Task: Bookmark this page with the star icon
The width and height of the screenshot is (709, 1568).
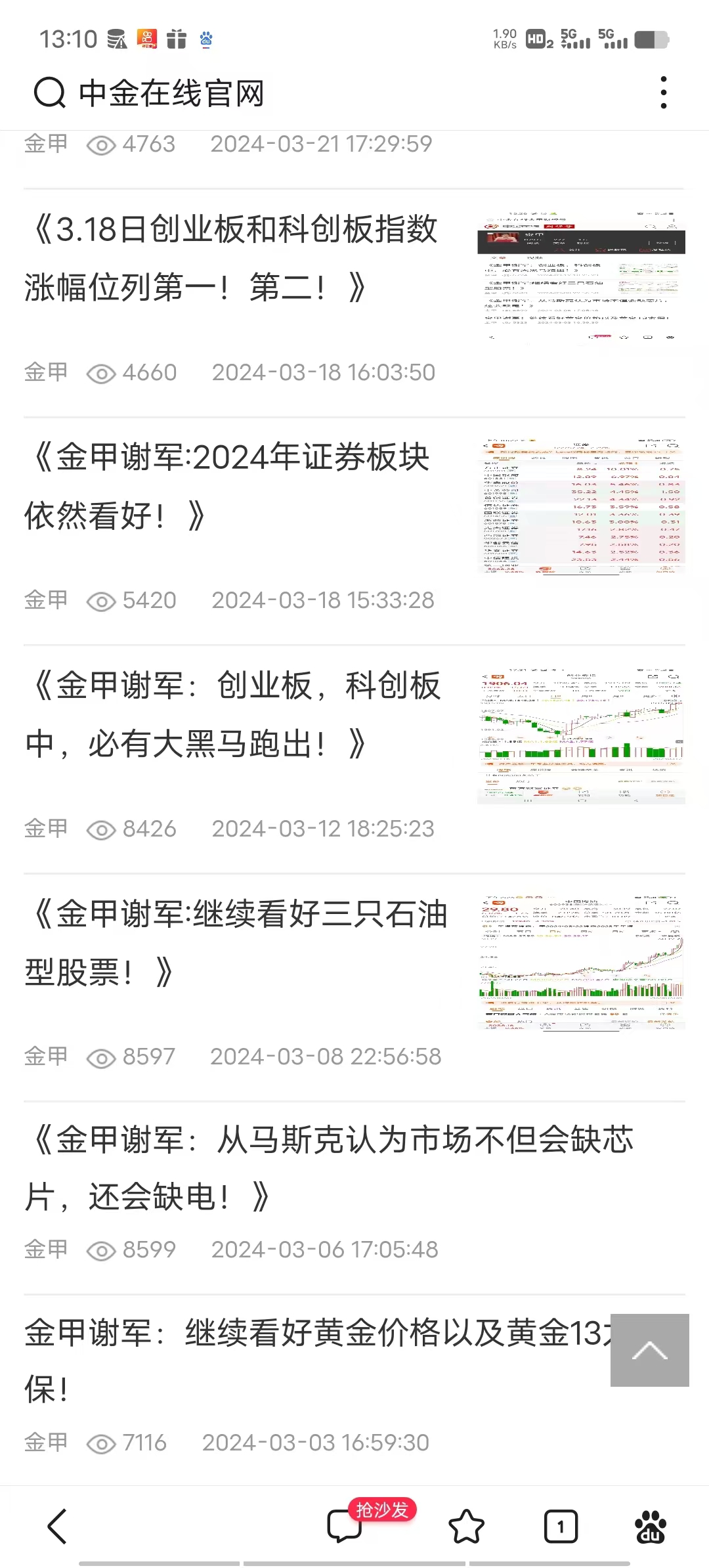Action: pos(466,1526)
